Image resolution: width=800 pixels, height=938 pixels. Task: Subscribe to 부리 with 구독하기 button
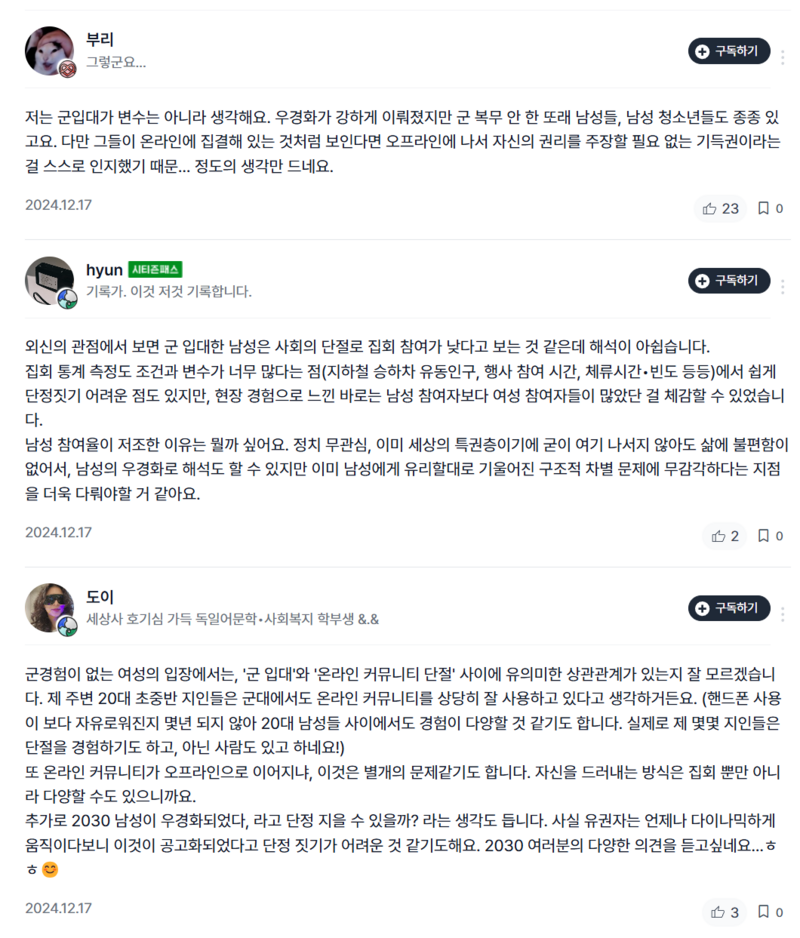point(729,51)
